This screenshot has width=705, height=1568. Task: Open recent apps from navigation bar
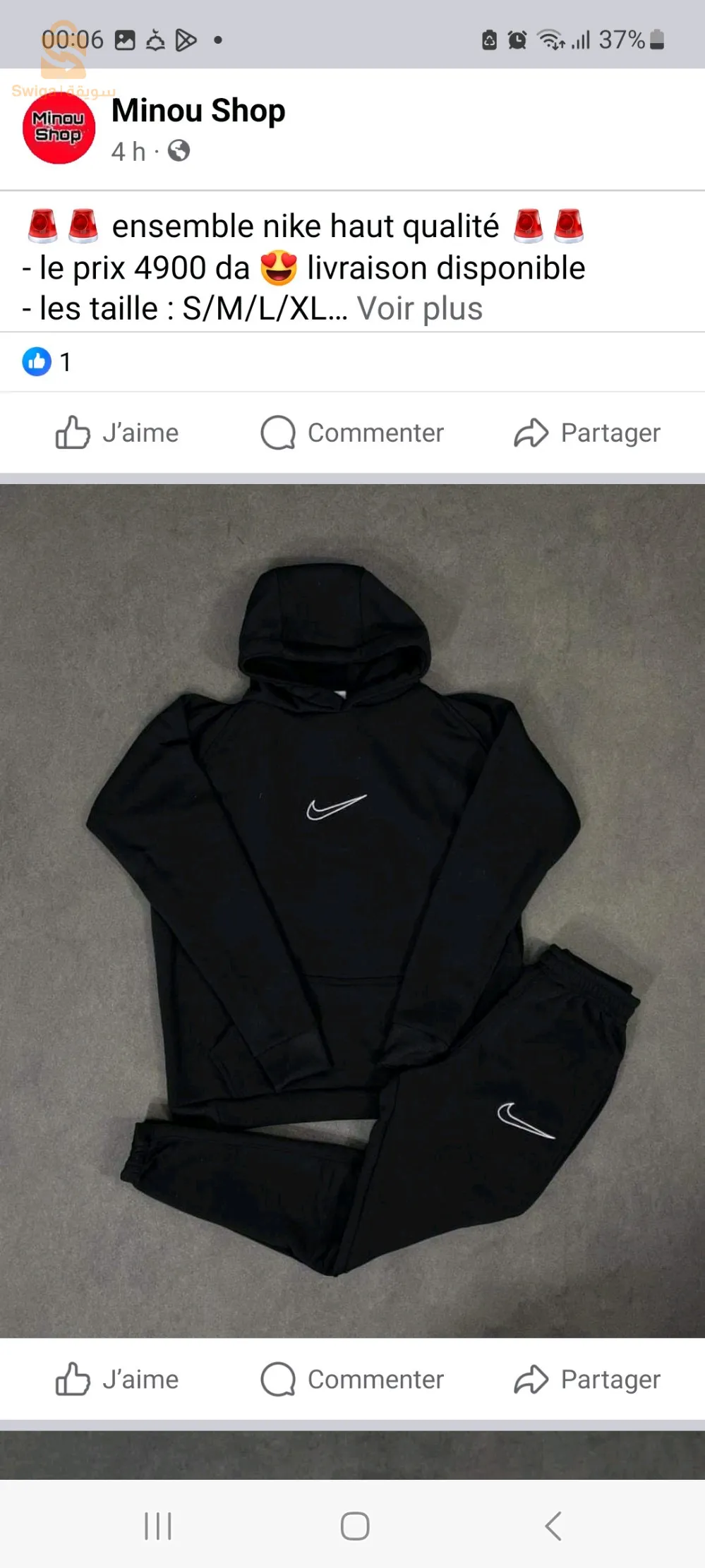click(x=158, y=1526)
